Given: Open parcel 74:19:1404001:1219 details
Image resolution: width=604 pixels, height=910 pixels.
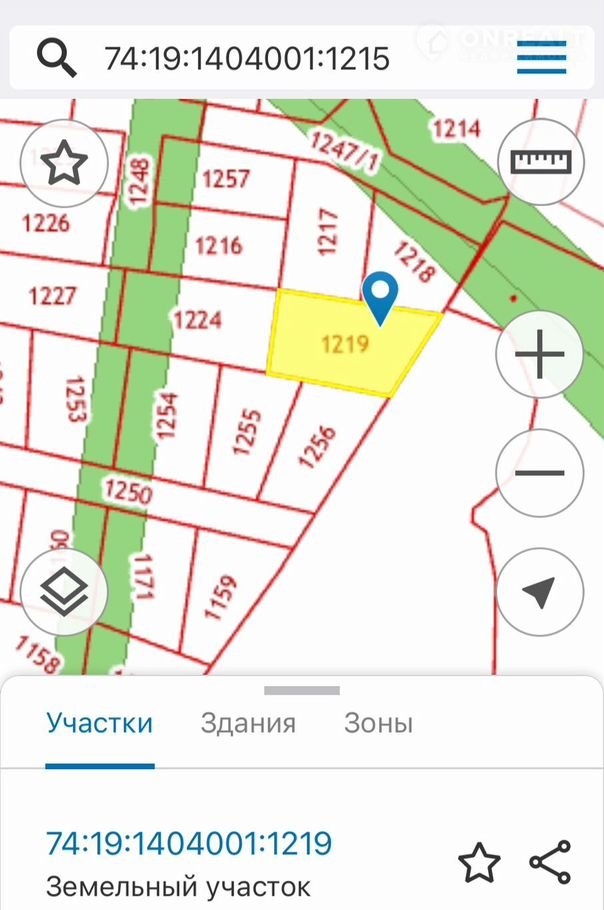Looking at the screenshot, I should click(189, 844).
